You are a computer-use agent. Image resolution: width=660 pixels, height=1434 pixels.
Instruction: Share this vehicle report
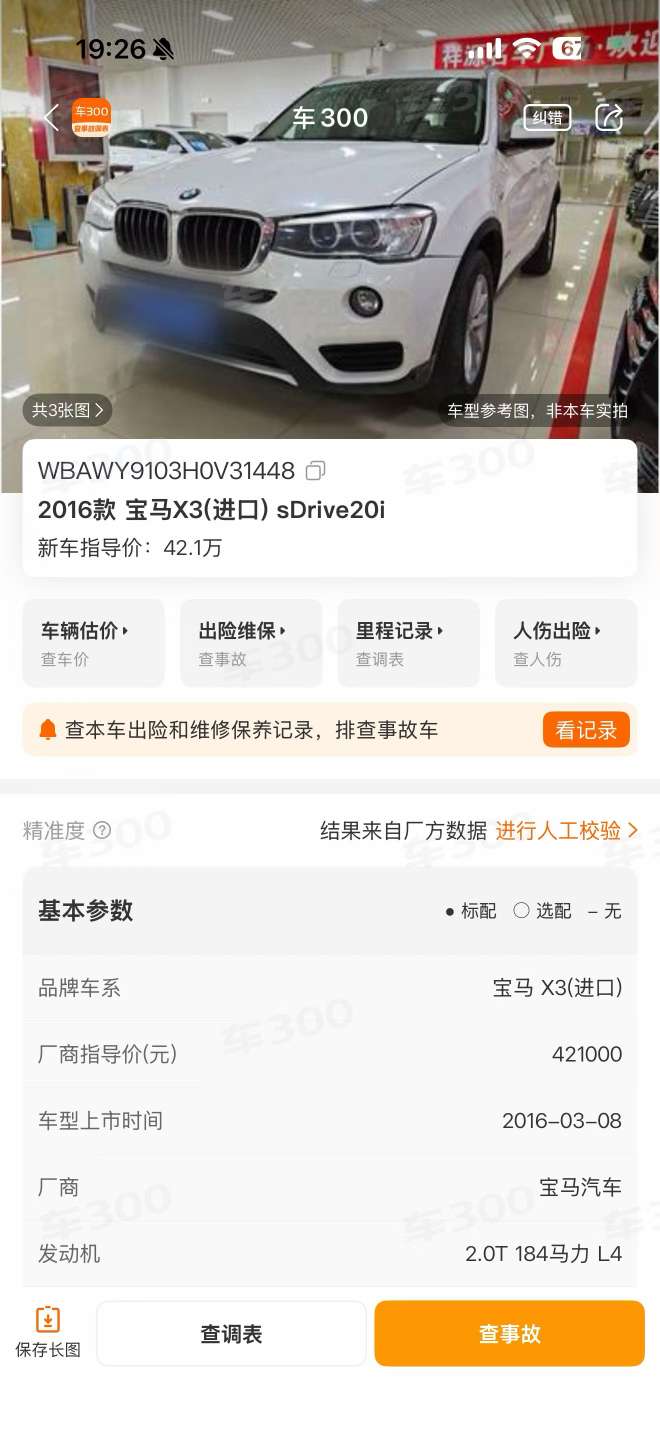pos(609,117)
